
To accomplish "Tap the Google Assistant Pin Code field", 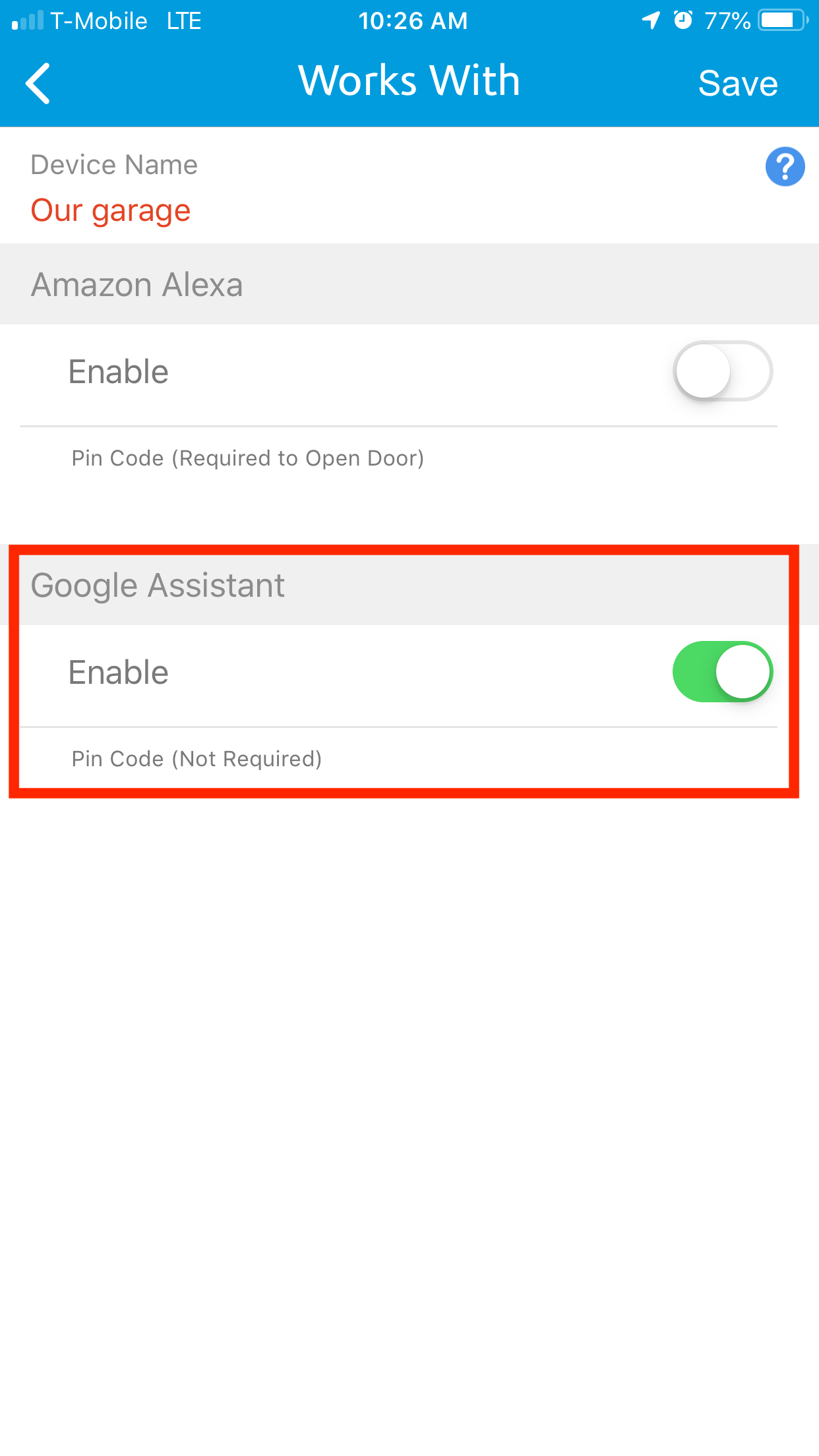I will 398,758.
